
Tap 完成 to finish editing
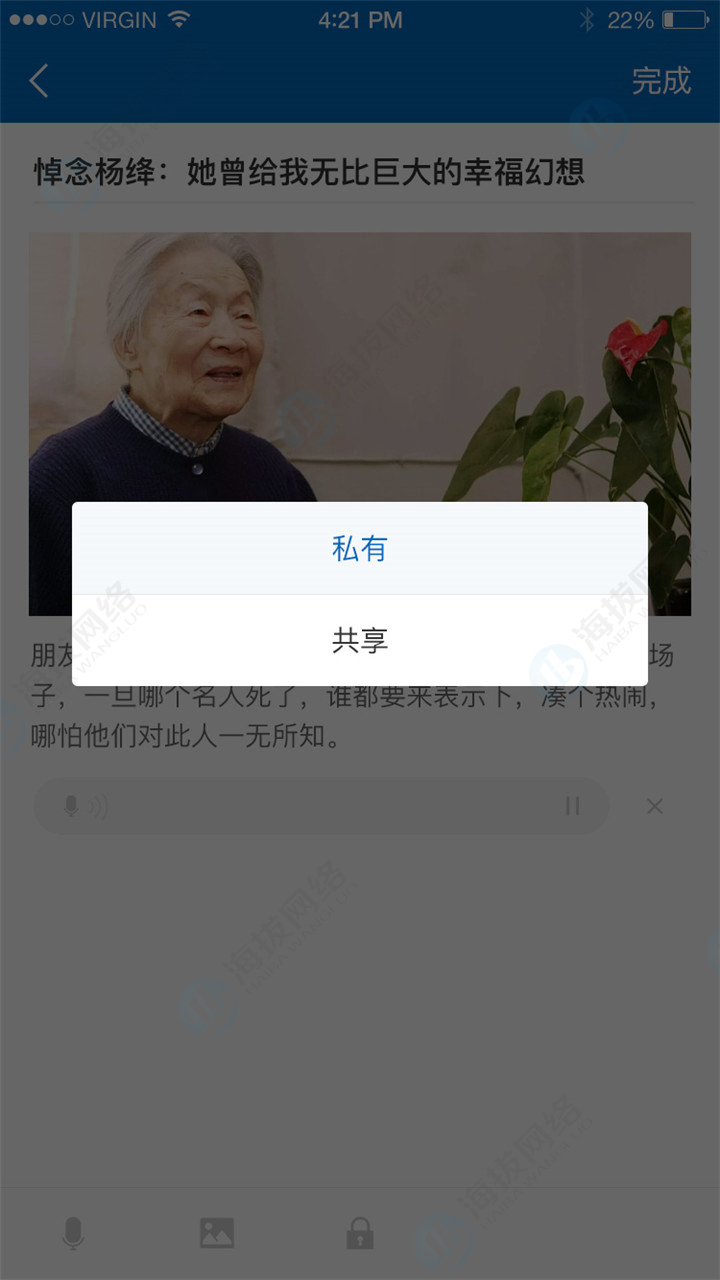click(661, 81)
